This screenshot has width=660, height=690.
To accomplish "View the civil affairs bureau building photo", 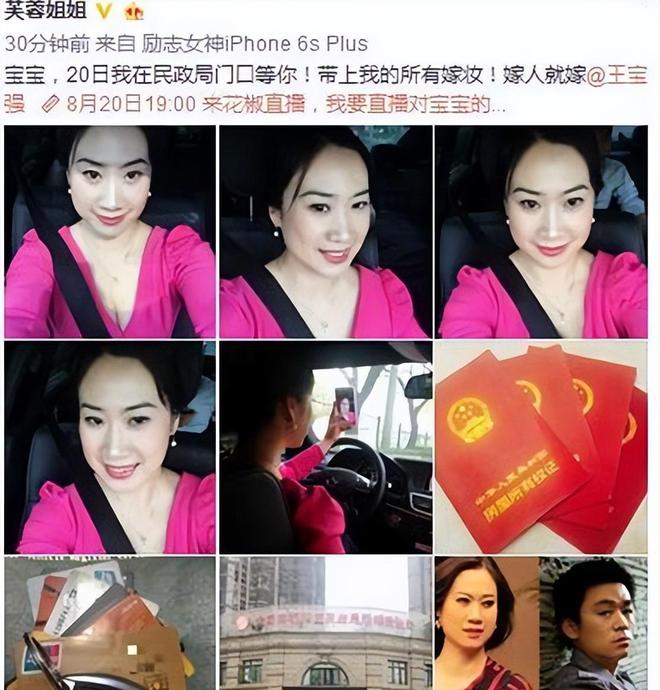I will [325, 623].
